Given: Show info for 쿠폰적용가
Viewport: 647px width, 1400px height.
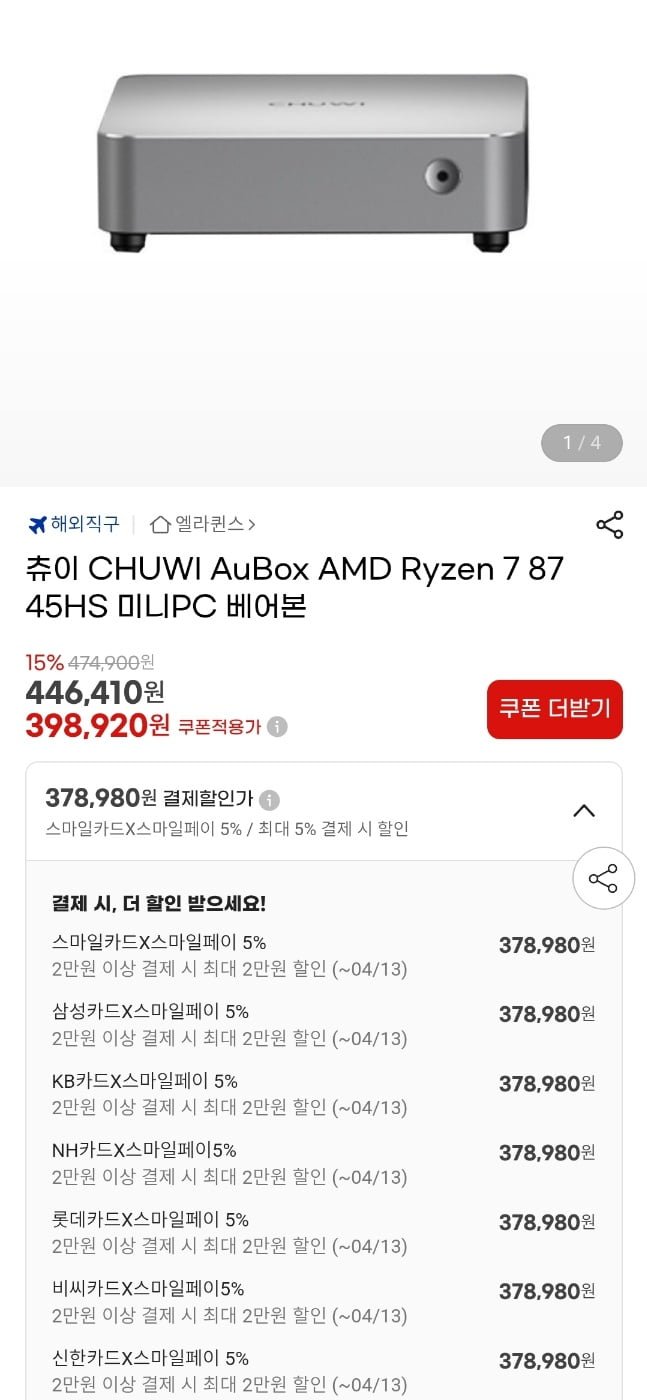Looking at the screenshot, I should [277, 727].
